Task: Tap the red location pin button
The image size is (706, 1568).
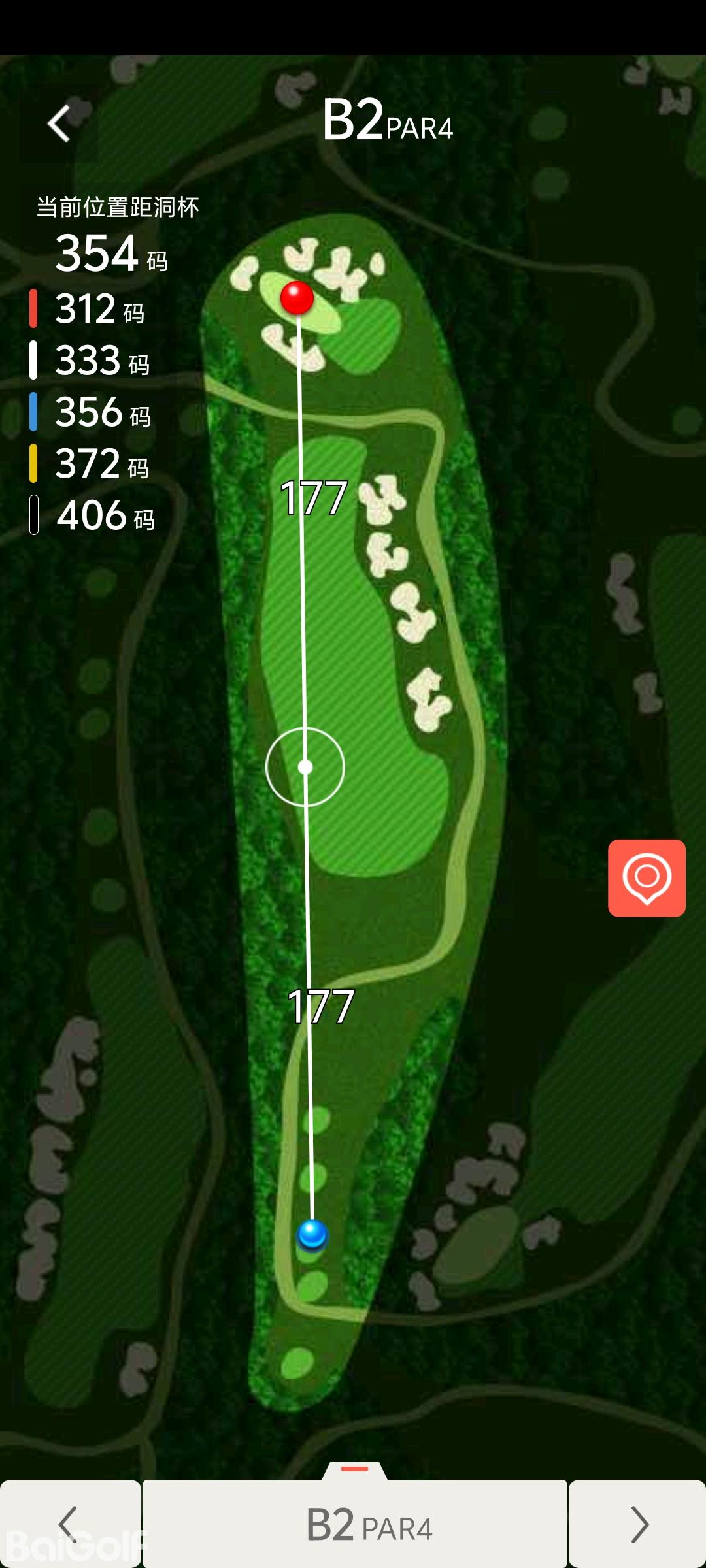Action: 647,877
